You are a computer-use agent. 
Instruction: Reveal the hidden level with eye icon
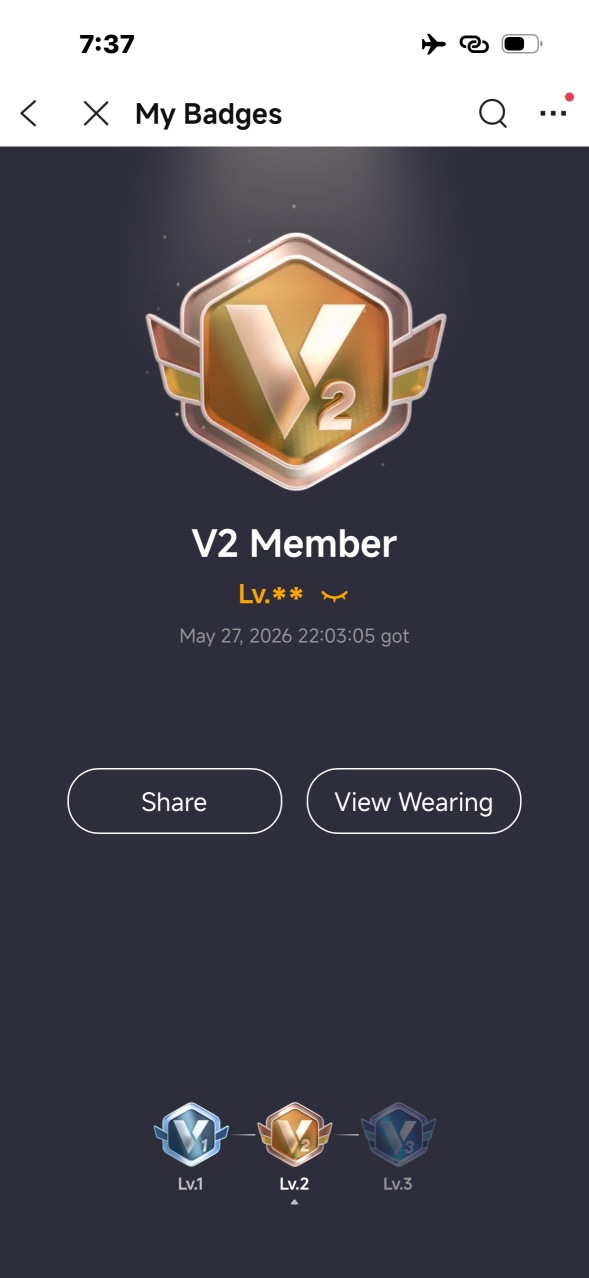334,596
